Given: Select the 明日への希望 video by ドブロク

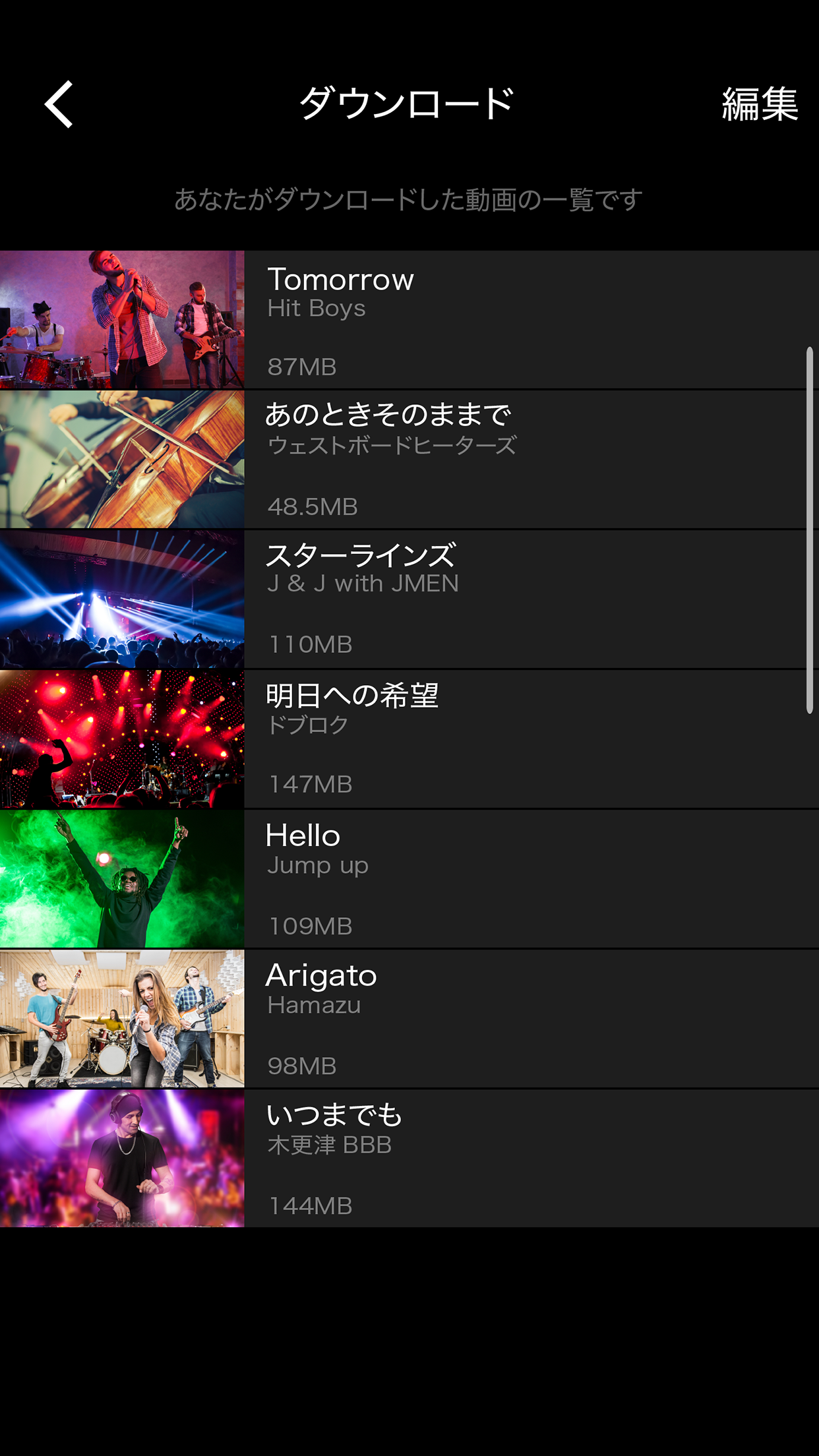Looking at the screenshot, I should 409,739.
